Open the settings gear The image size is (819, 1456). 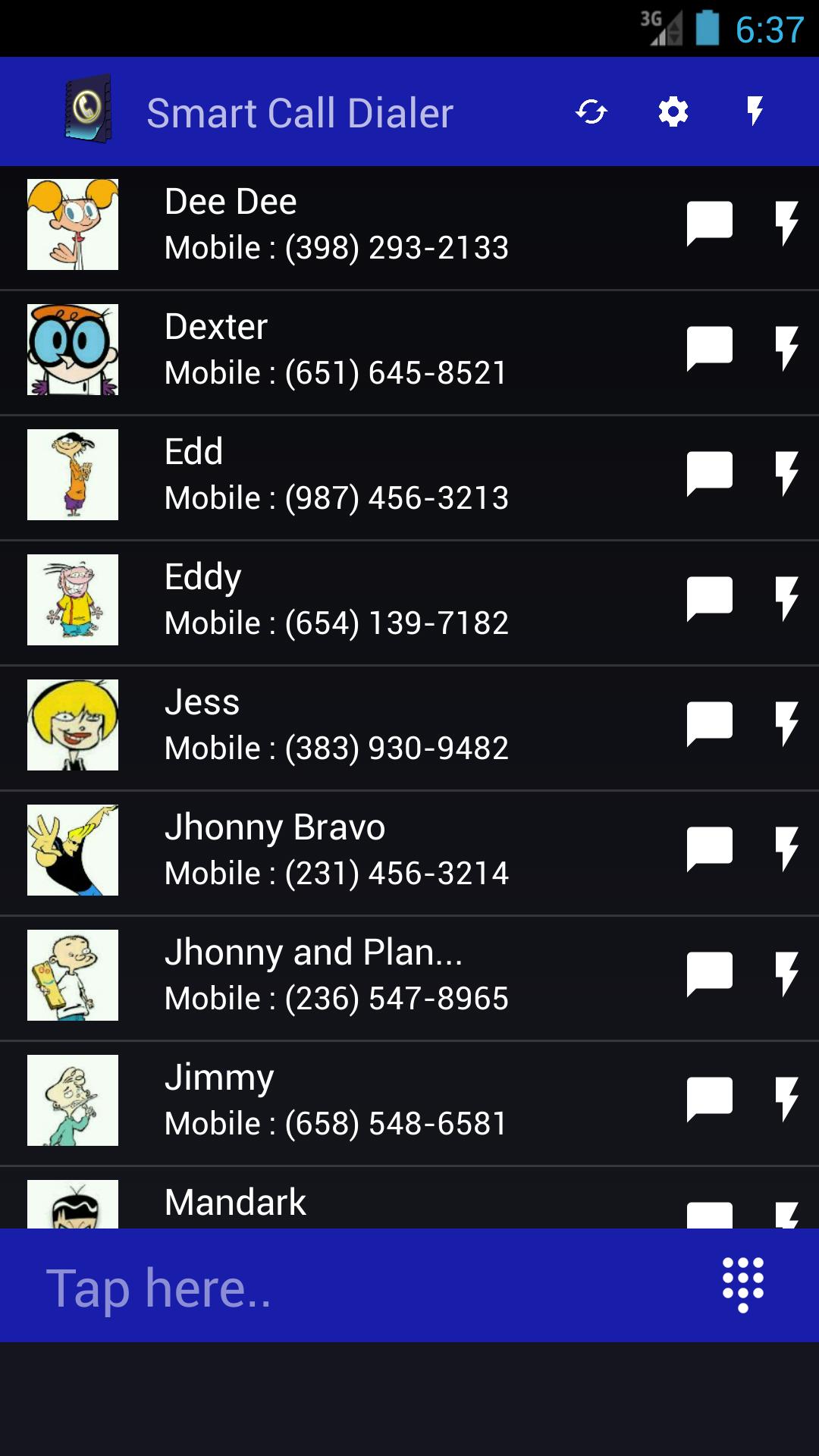coord(673,112)
